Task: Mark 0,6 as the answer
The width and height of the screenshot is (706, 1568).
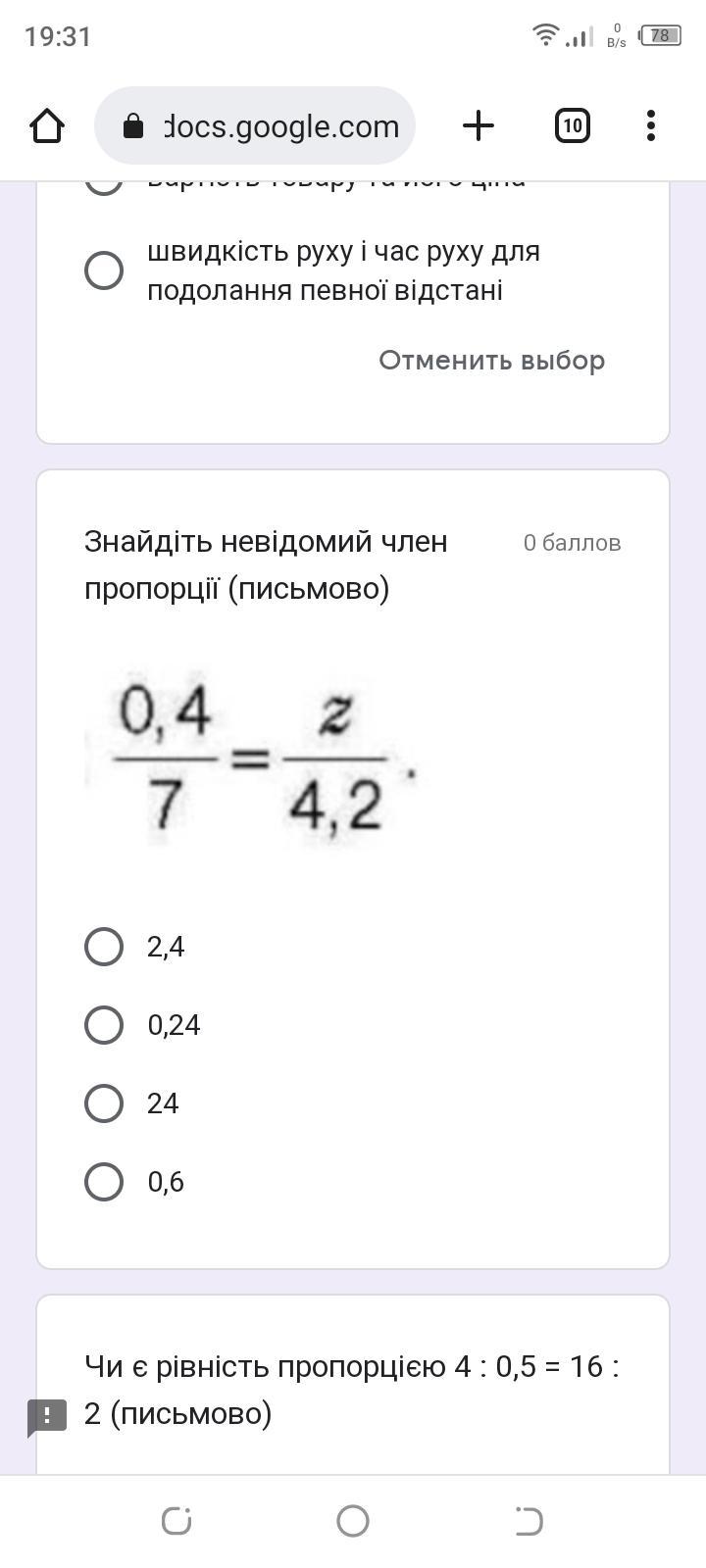Action: pyautogui.click(x=104, y=1182)
